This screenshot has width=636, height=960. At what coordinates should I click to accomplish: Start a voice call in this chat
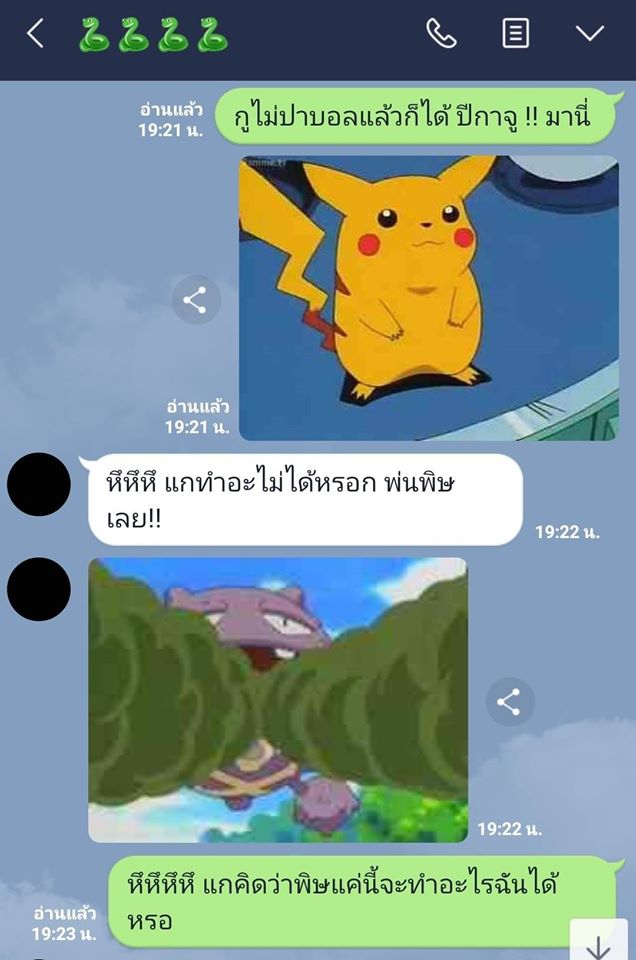pyautogui.click(x=441, y=34)
